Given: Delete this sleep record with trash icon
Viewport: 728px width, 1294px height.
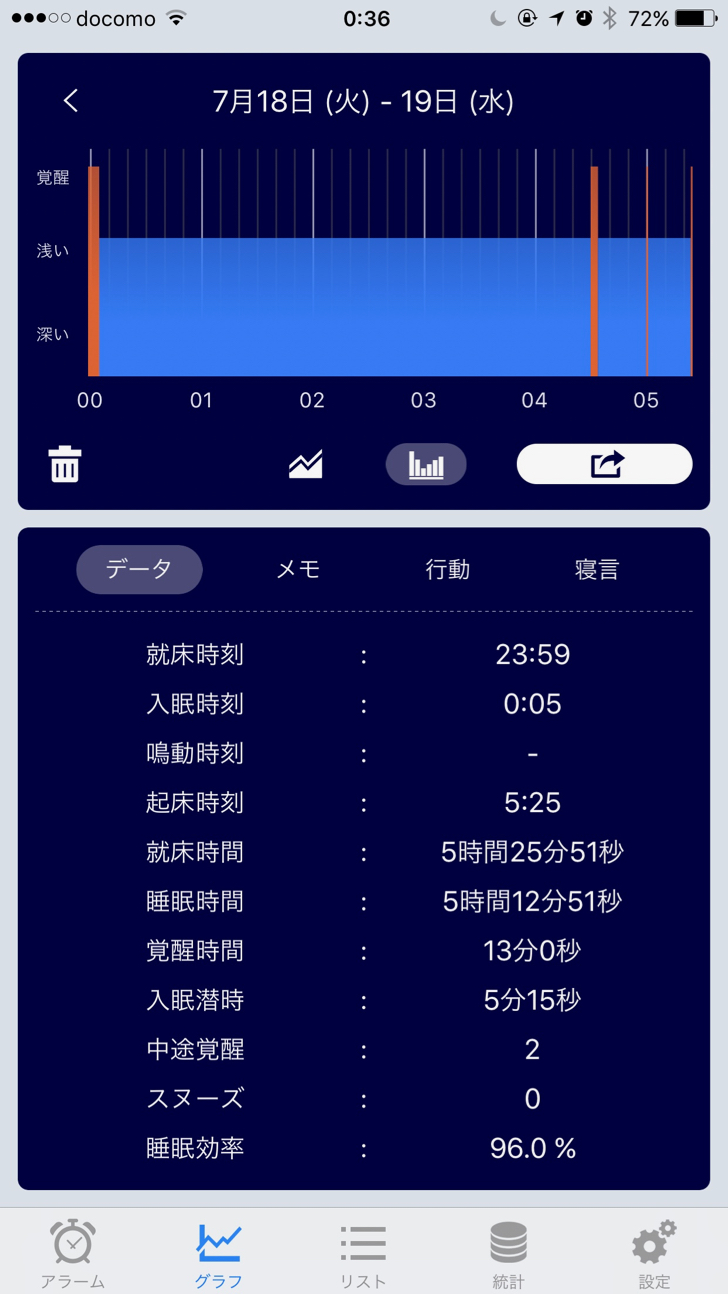Looking at the screenshot, I should point(65,465).
